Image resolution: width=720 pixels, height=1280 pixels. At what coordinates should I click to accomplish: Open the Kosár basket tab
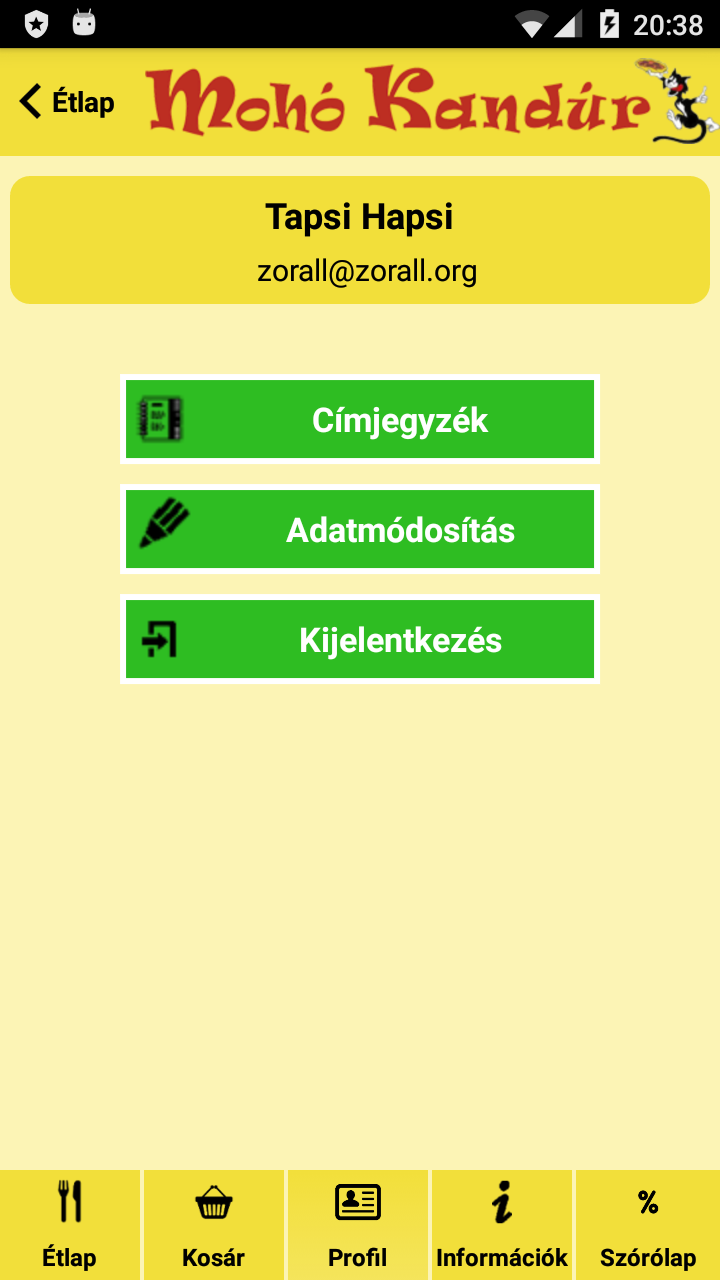click(x=214, y=1225)
